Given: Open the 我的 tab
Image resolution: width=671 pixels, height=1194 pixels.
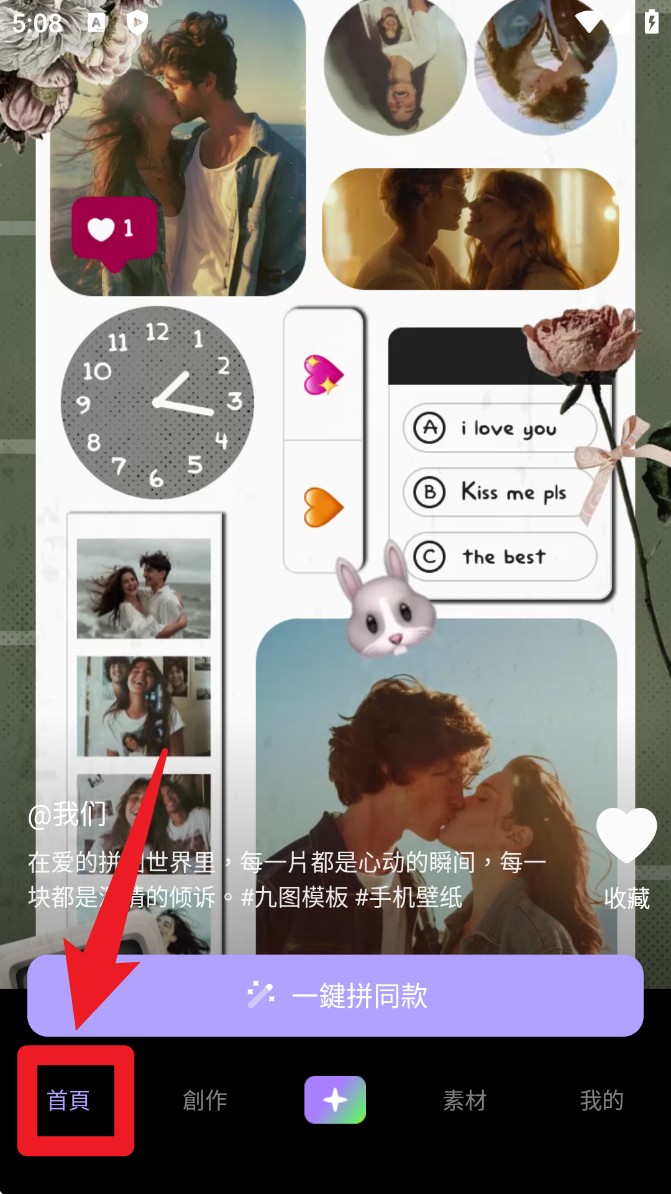Looking at the screenshot, I should [601, 1100].
